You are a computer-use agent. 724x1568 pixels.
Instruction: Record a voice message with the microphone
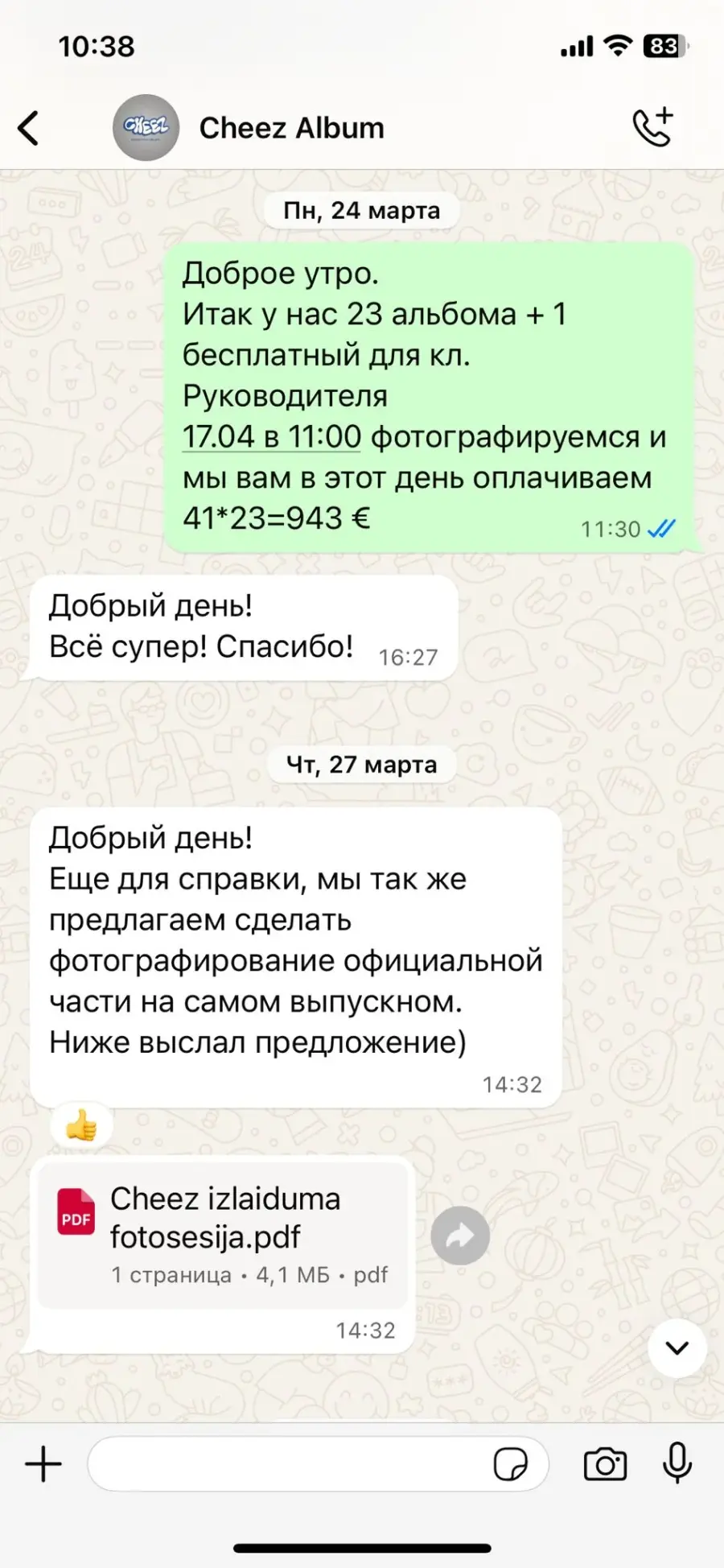pos(677,1463)
